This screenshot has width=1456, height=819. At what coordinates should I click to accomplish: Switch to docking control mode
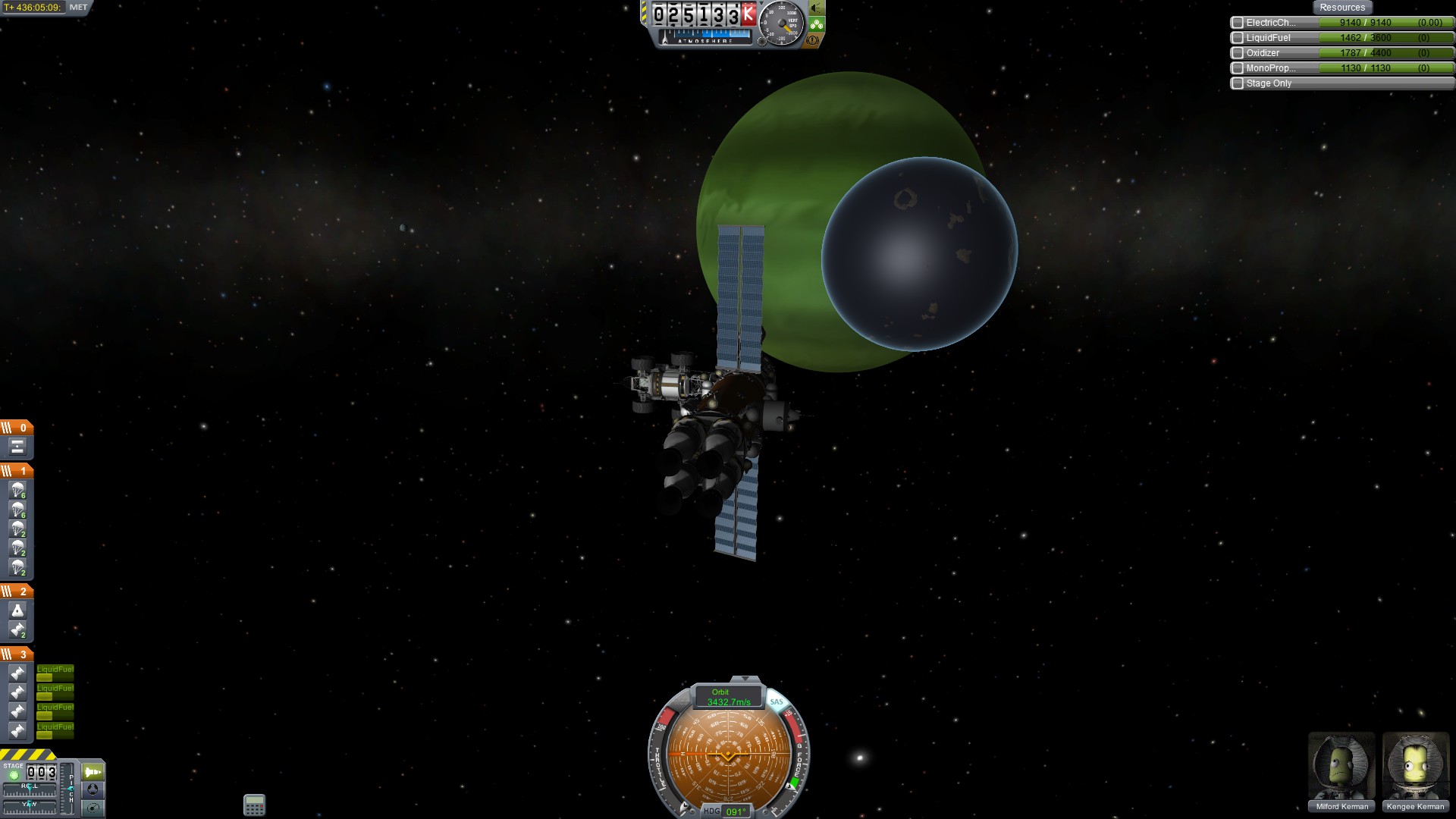click(x=93, y=789)
